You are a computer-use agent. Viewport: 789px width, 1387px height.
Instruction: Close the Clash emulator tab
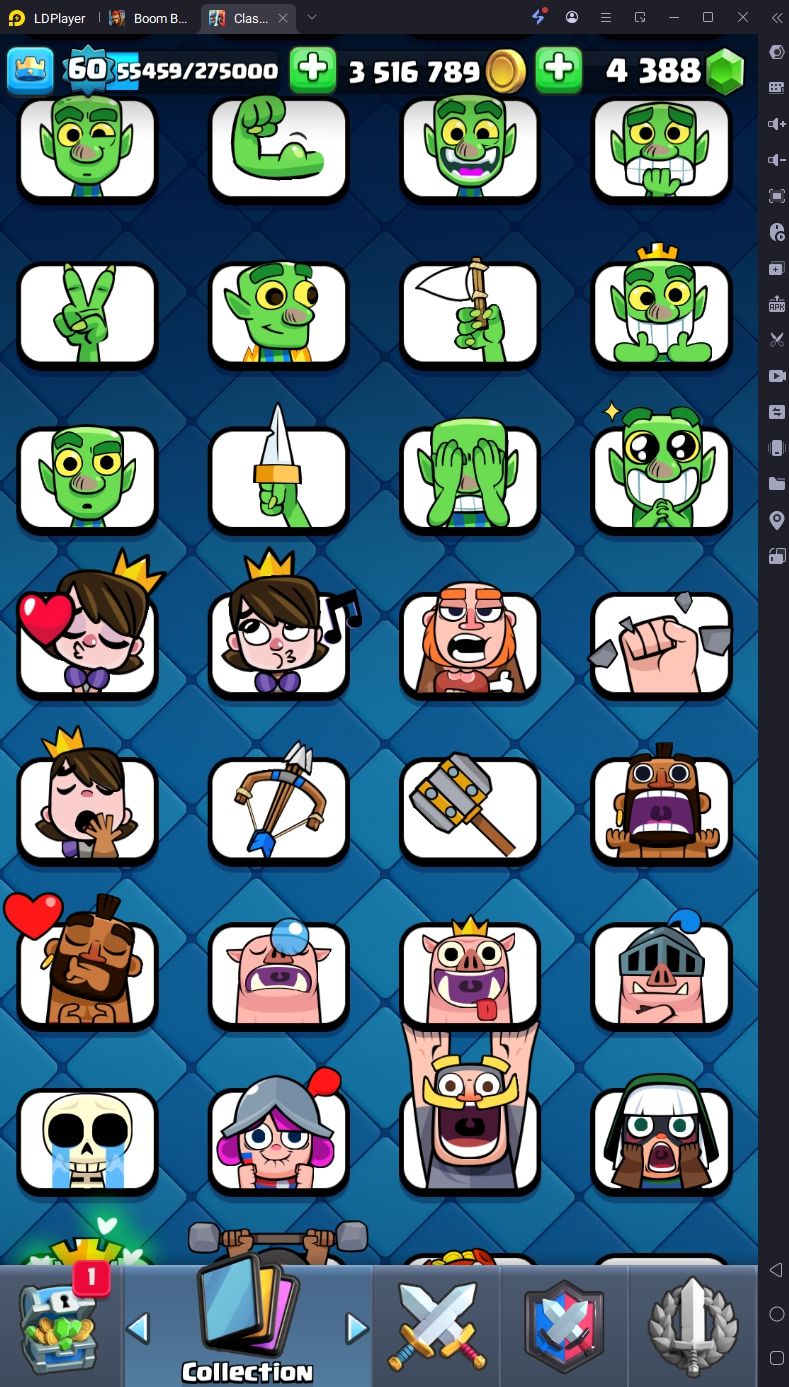(284, 18)
